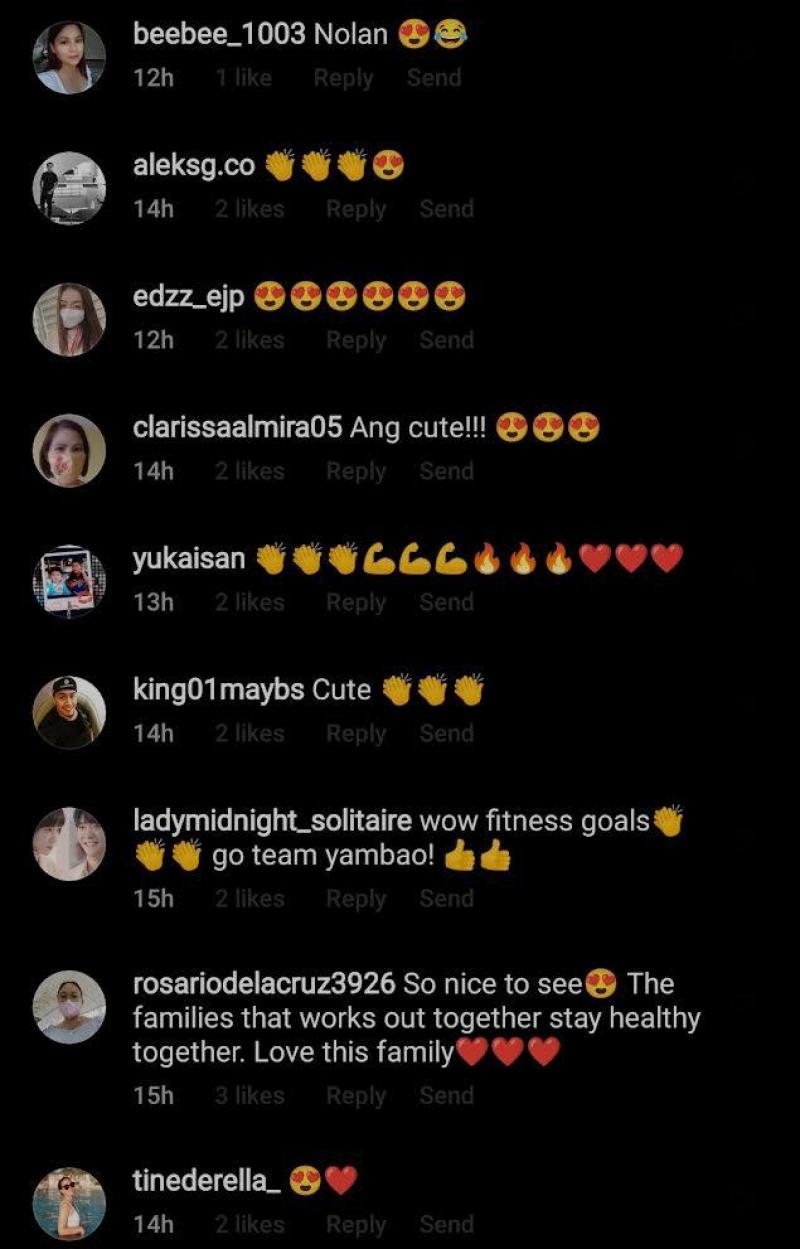This screenshot has width=800, height=1249.
Task: Reply to ladymidnight_solitaire's fitness goals comment
Action: 356,899
